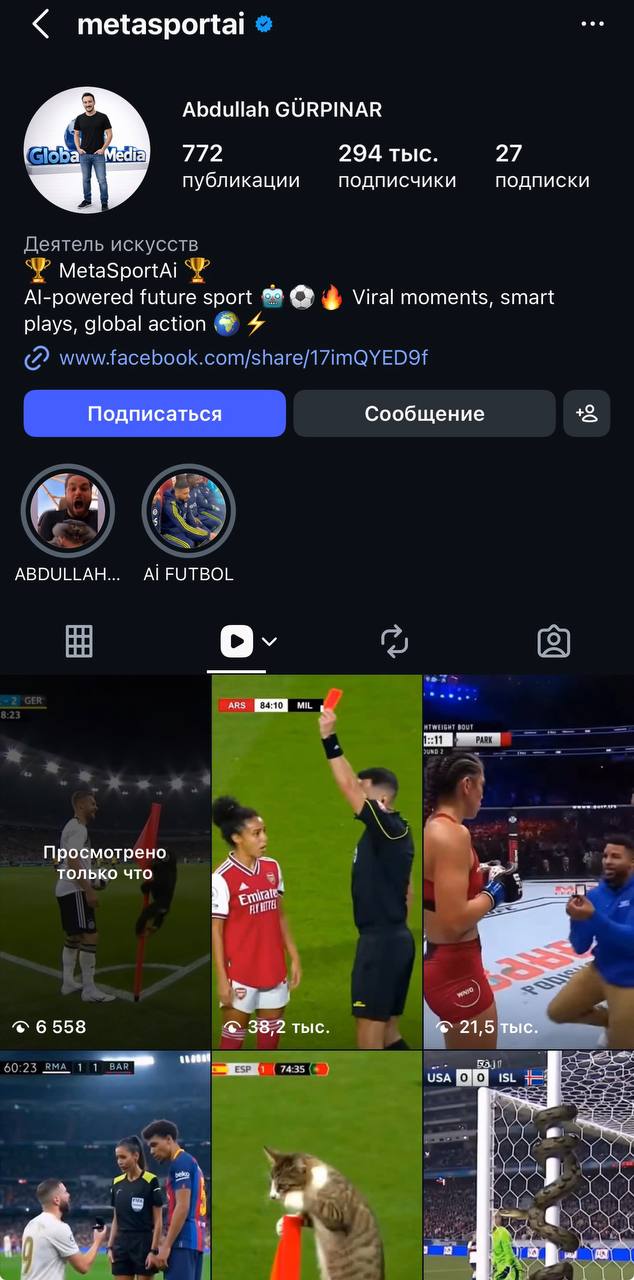Open the cat on ESP match reel
Screen dimensions: 634x1280
coord(316,1165)
